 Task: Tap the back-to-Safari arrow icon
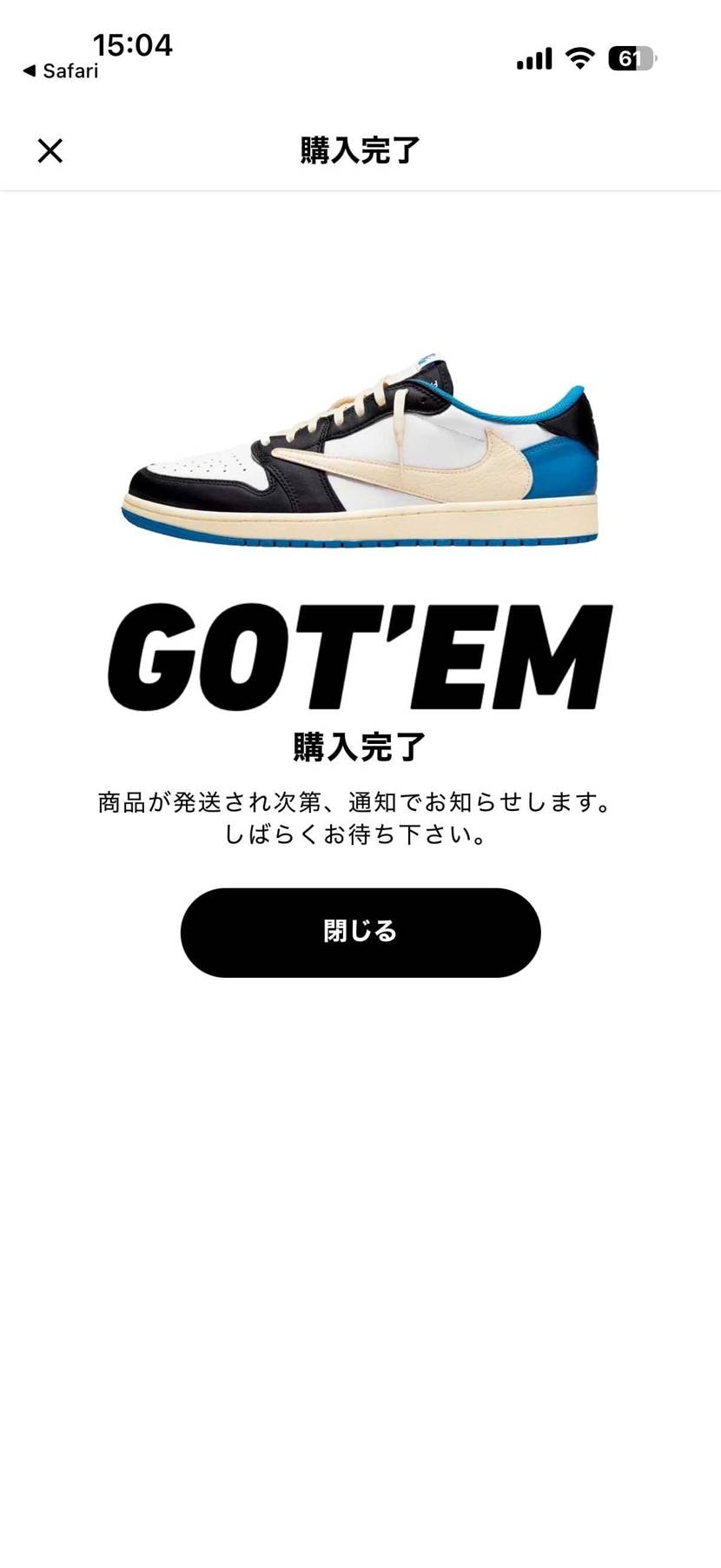tap(35, 70)
